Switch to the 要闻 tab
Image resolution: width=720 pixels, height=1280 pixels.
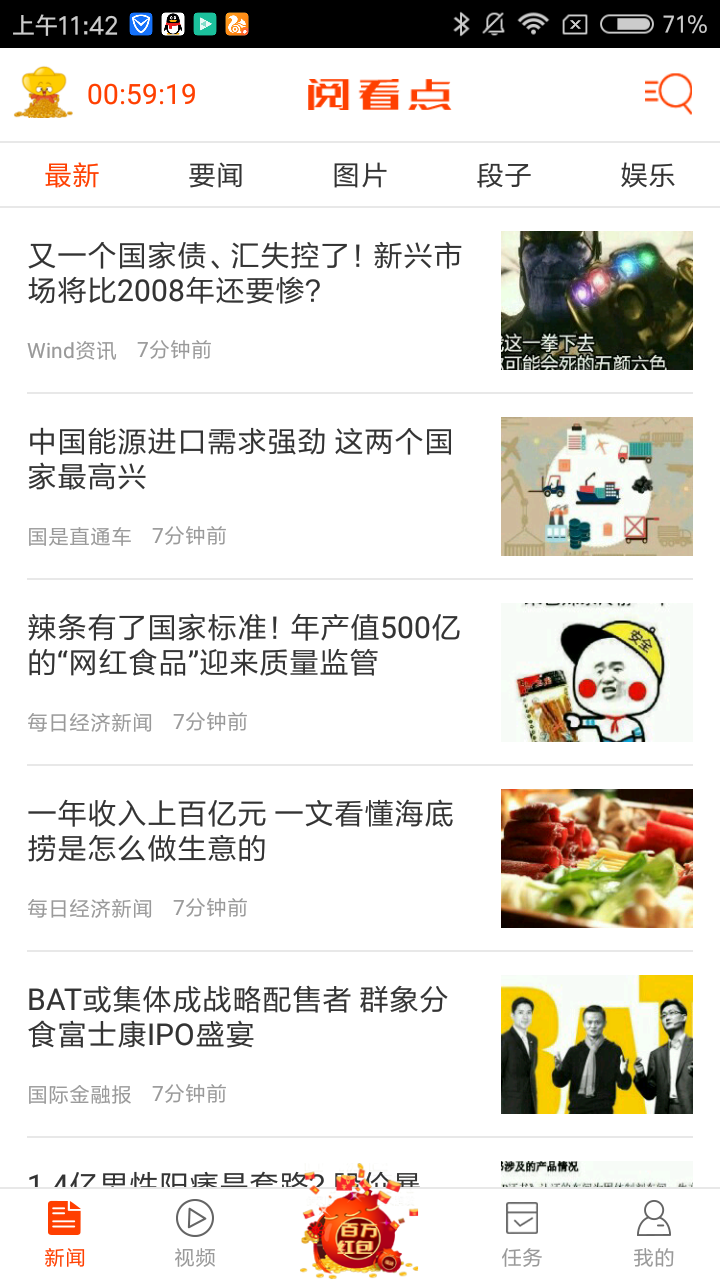point(216,175)
